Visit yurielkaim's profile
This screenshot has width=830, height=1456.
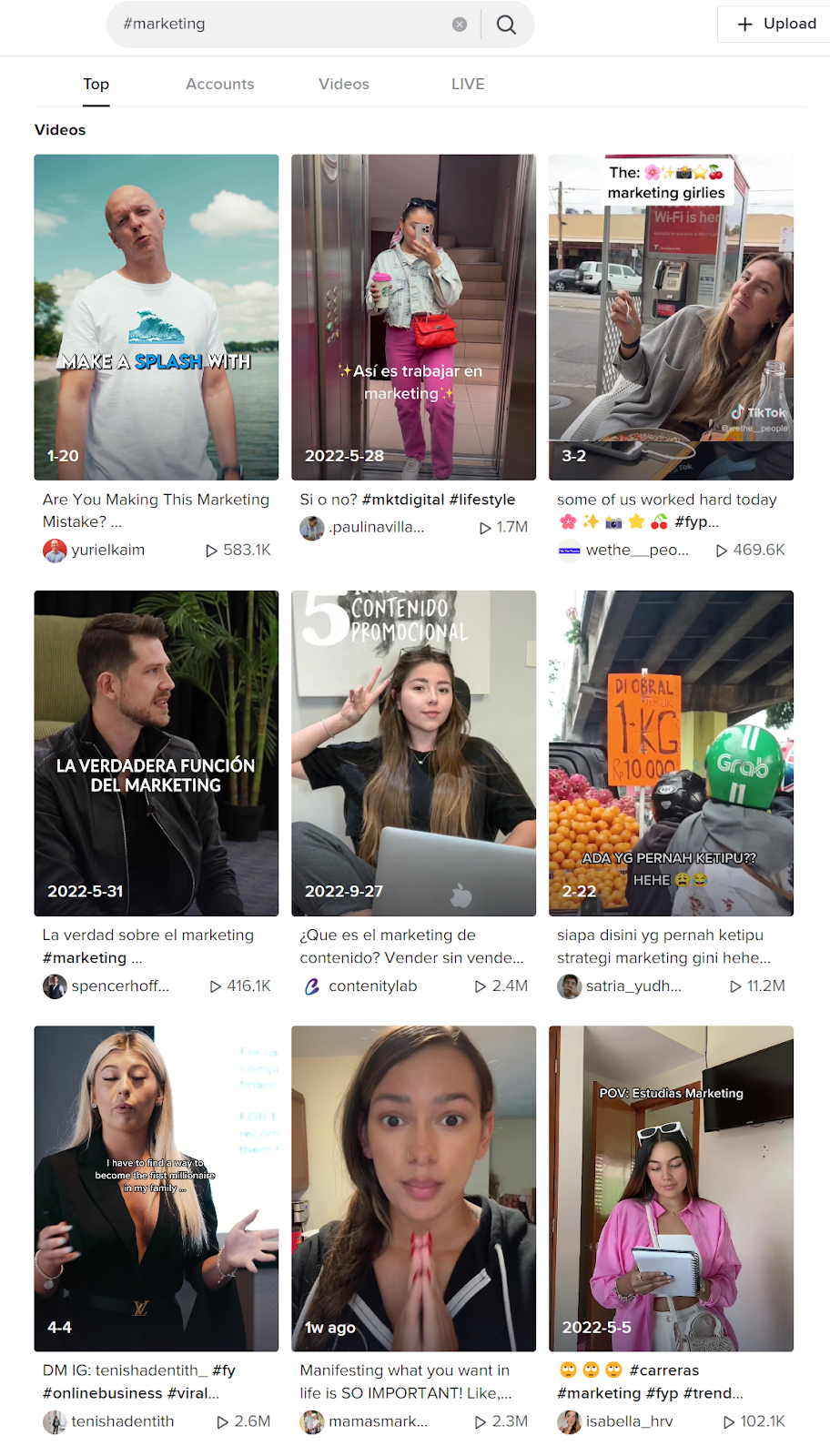(106, 550)
